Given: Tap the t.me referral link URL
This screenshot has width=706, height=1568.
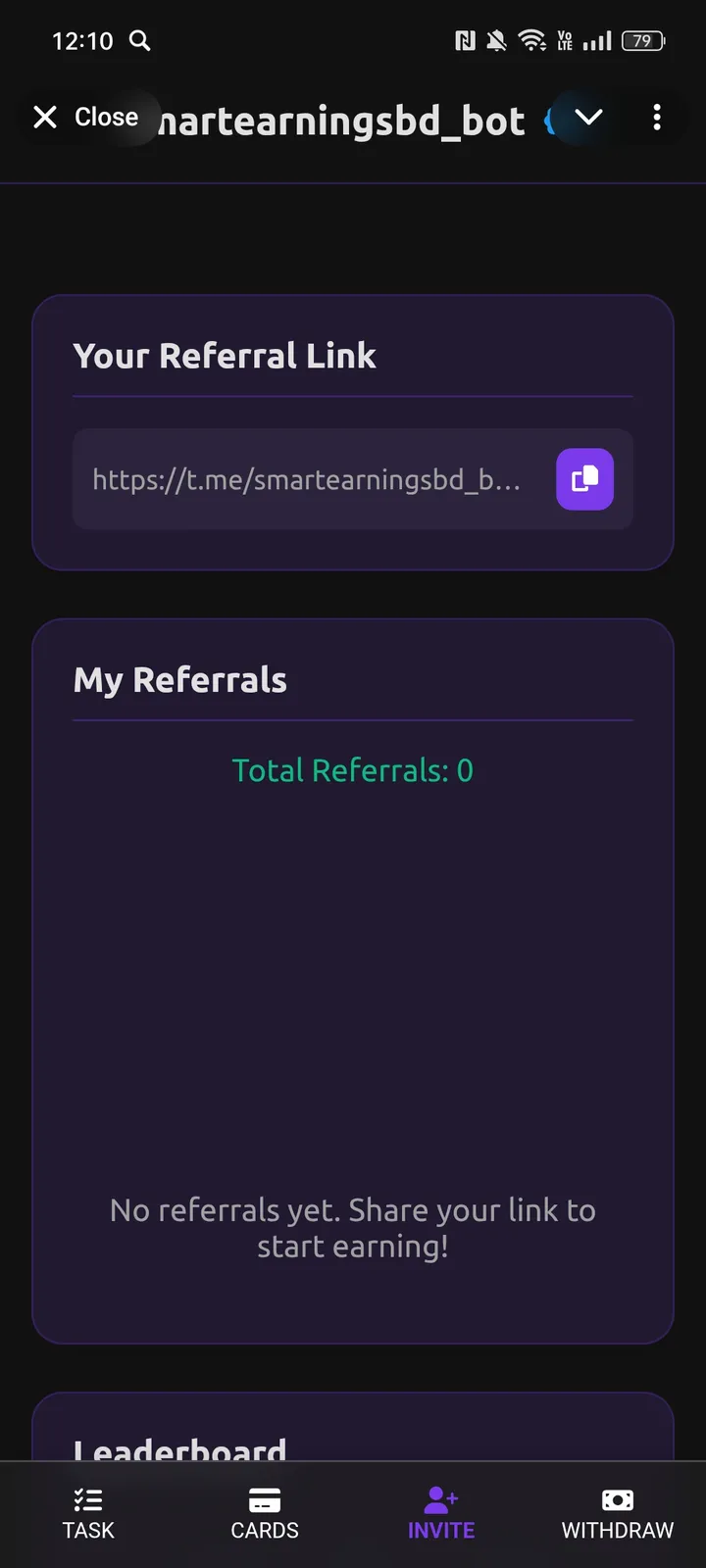Looking at the screenshot, I should click(x=306, y=479).
